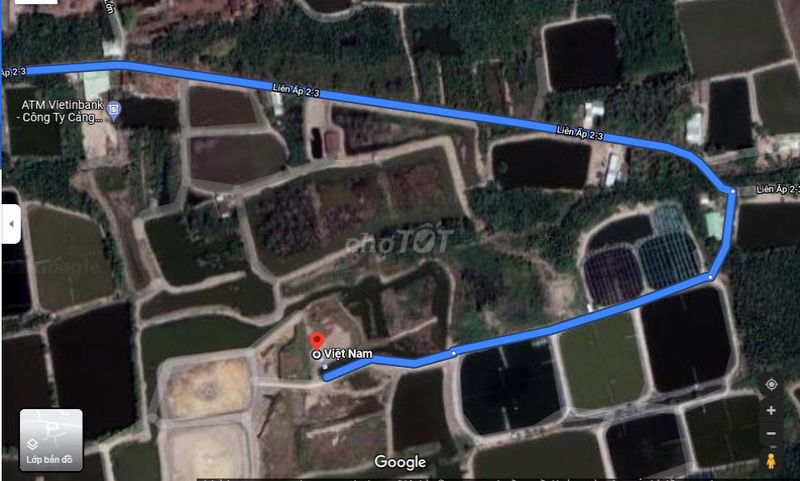The width and height of the screenshot is (800, 481).
Task: Select the red Việt Nam pin
Action: [317, 341]
